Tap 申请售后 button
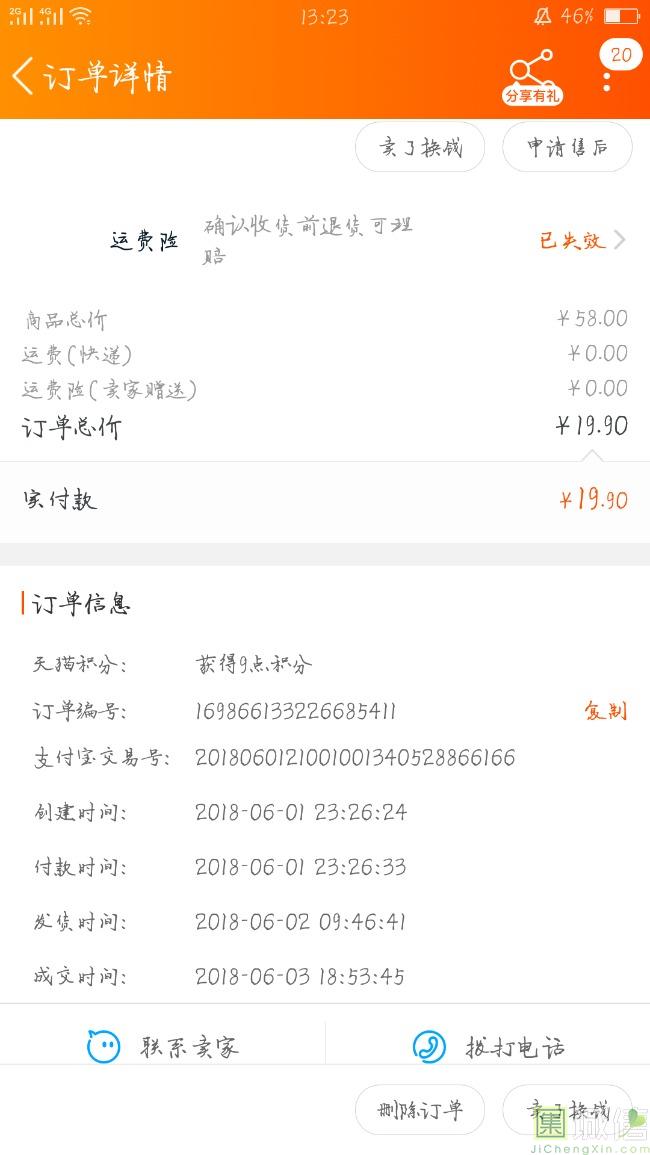The width and height of the screenshot is (650, 1155). (567, 147)
